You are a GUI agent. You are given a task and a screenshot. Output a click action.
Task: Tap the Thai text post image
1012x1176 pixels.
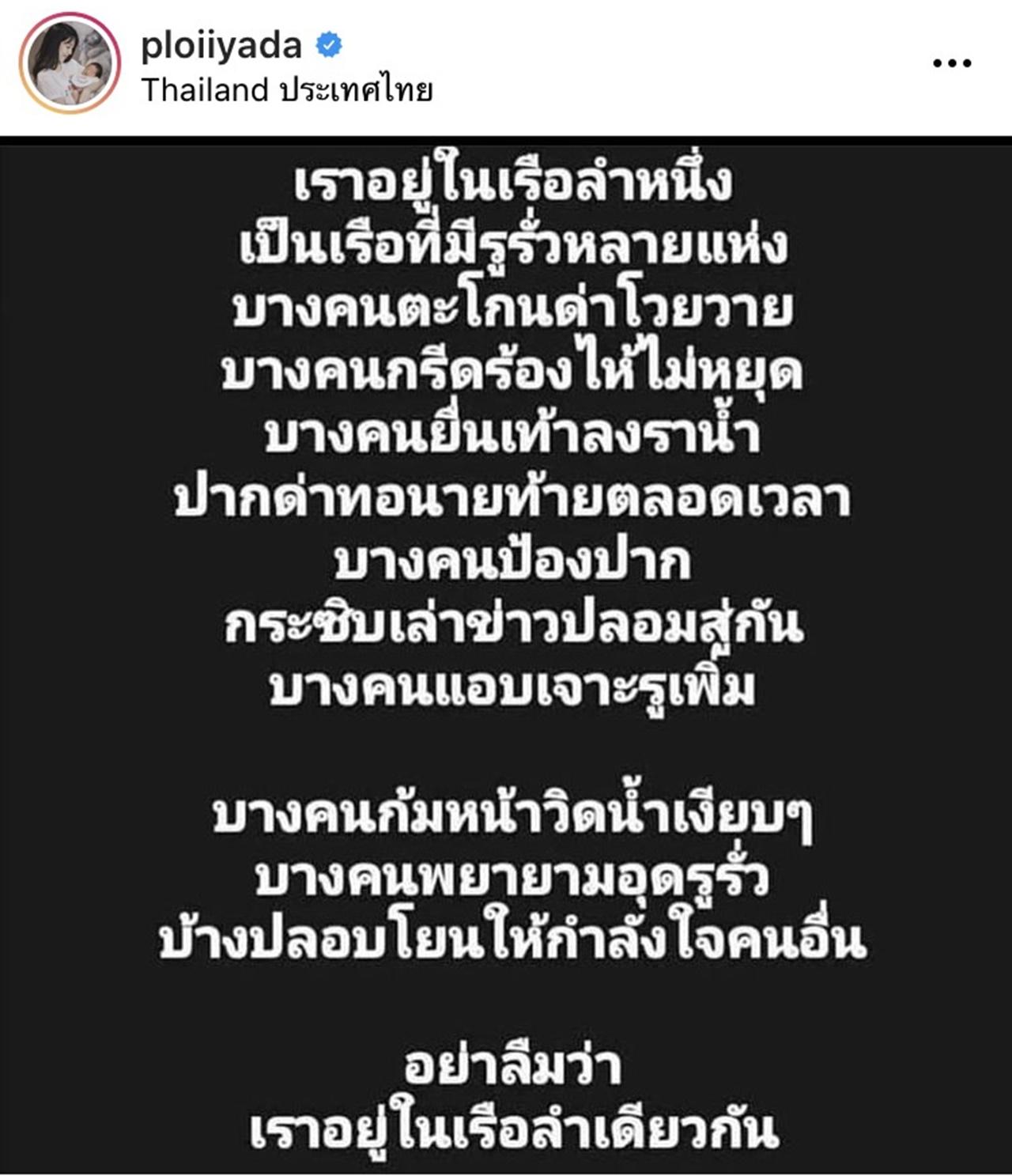click(x=506, y=656)
